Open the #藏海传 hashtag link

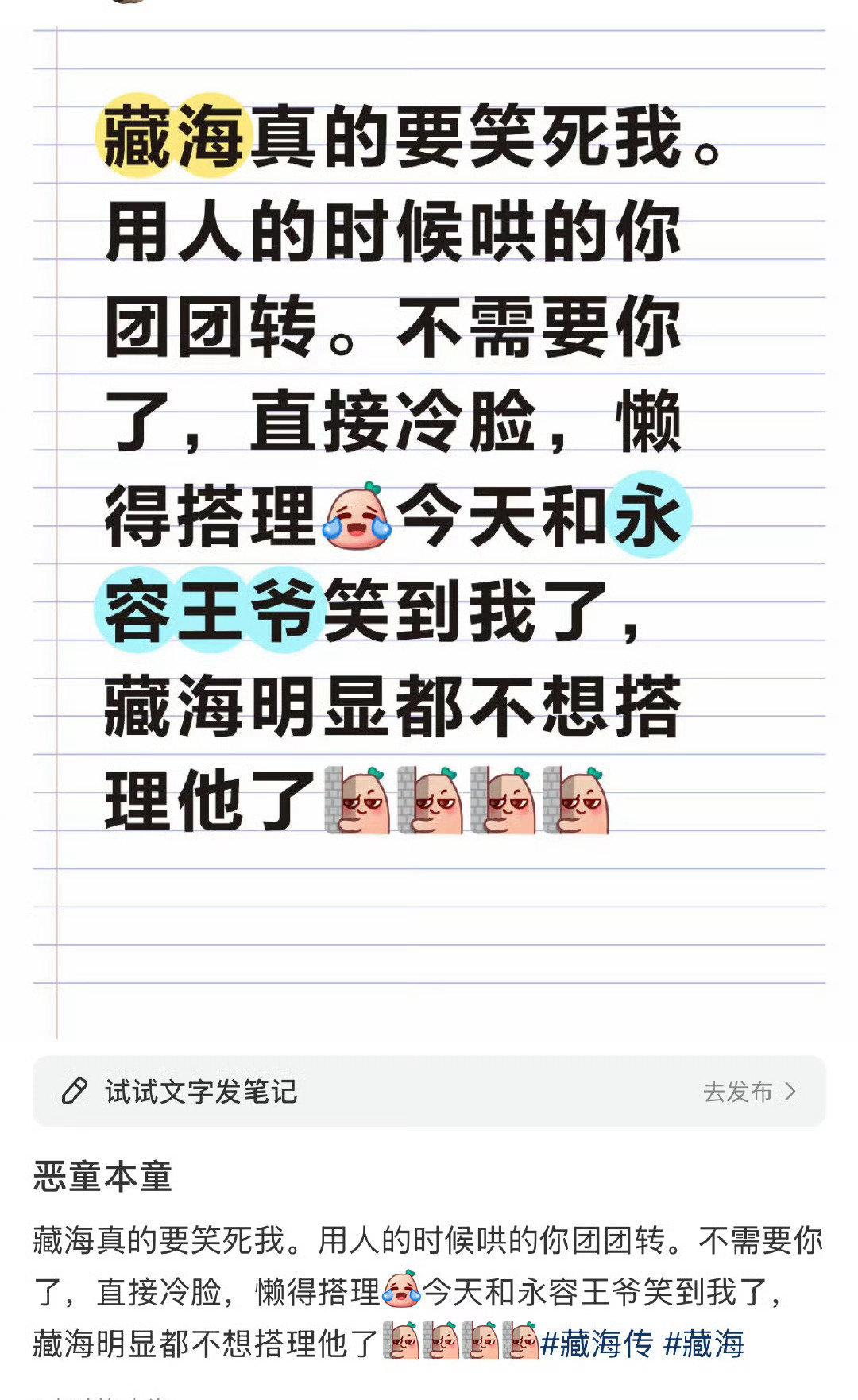pyautogui.click(x=597, y=1344)
